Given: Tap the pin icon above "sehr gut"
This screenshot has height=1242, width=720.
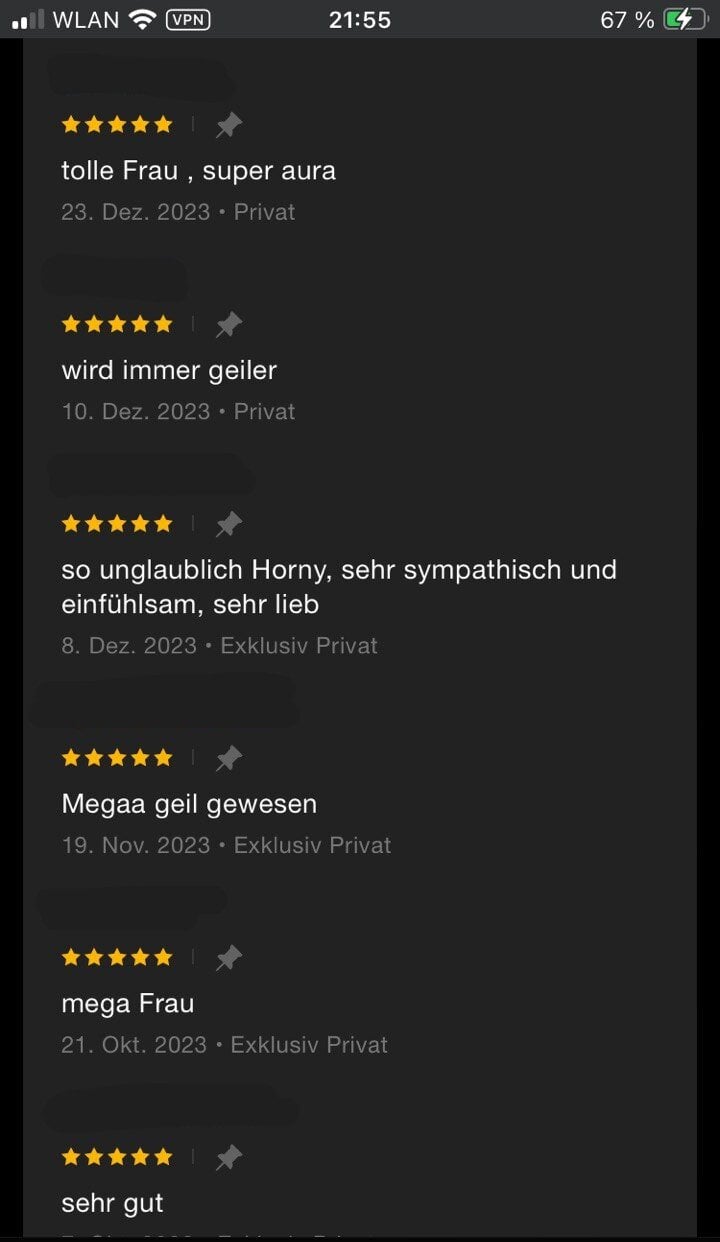Looking at the screenshot, I should (229, 1157).
